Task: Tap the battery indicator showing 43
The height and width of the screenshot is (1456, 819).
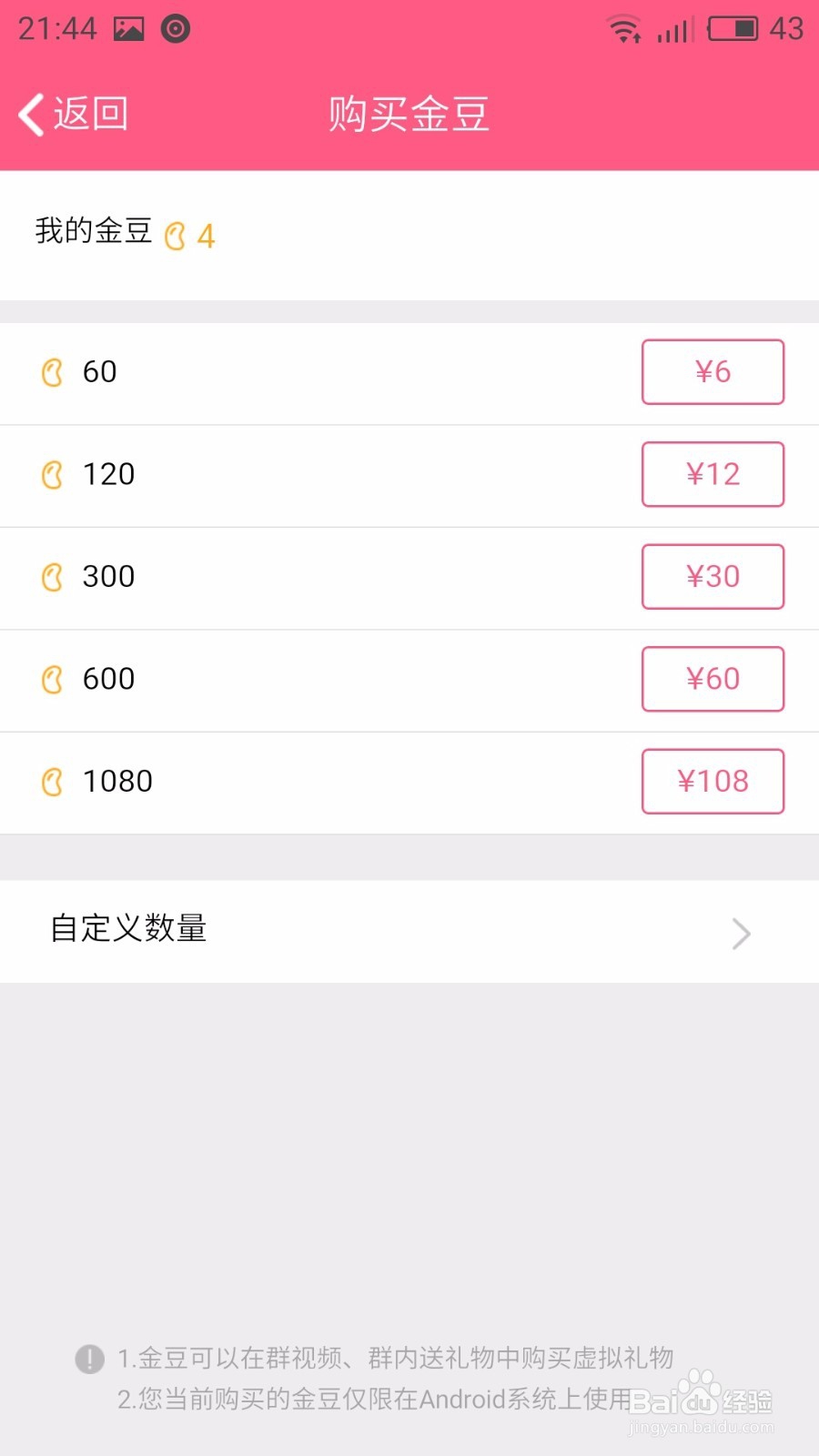Action: [733, 28]
